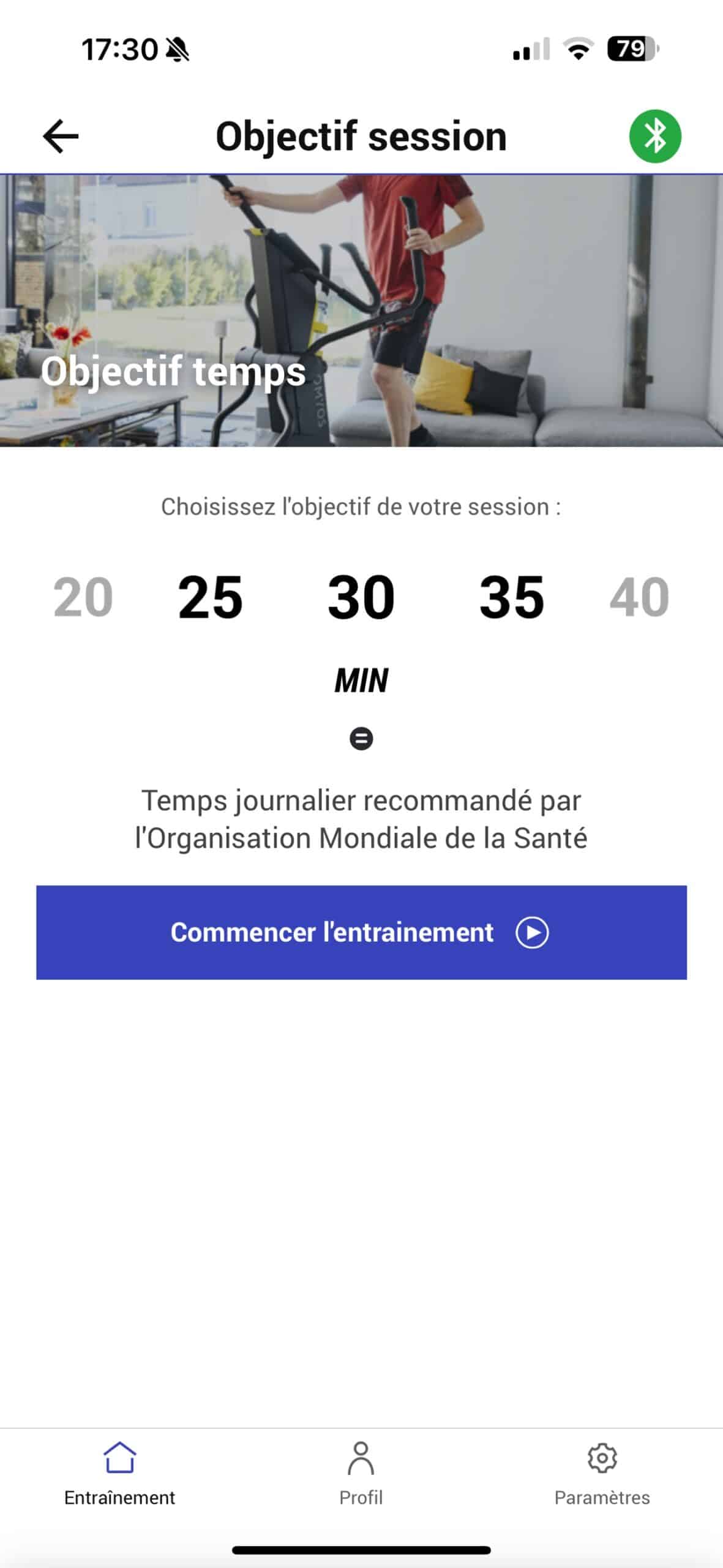Start workout with Commencer l'entrainement
Image resolution: width=723 pixels, height=1568 pixels.
(361, 932)
